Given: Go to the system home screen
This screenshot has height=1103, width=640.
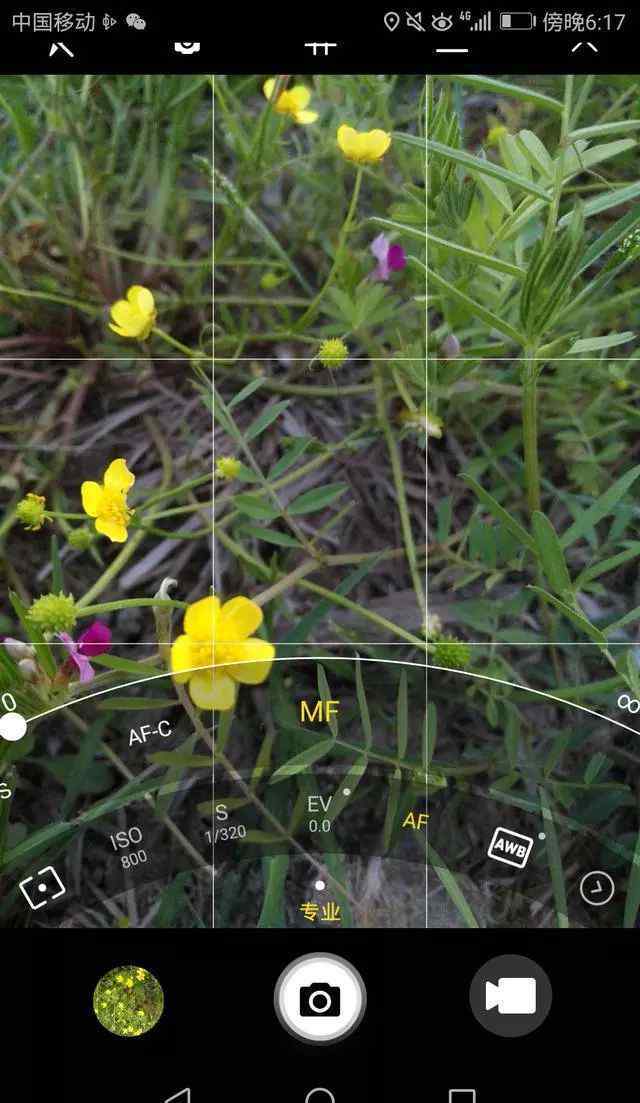Looking at the screenshot, I should (x=320, y=1095).
